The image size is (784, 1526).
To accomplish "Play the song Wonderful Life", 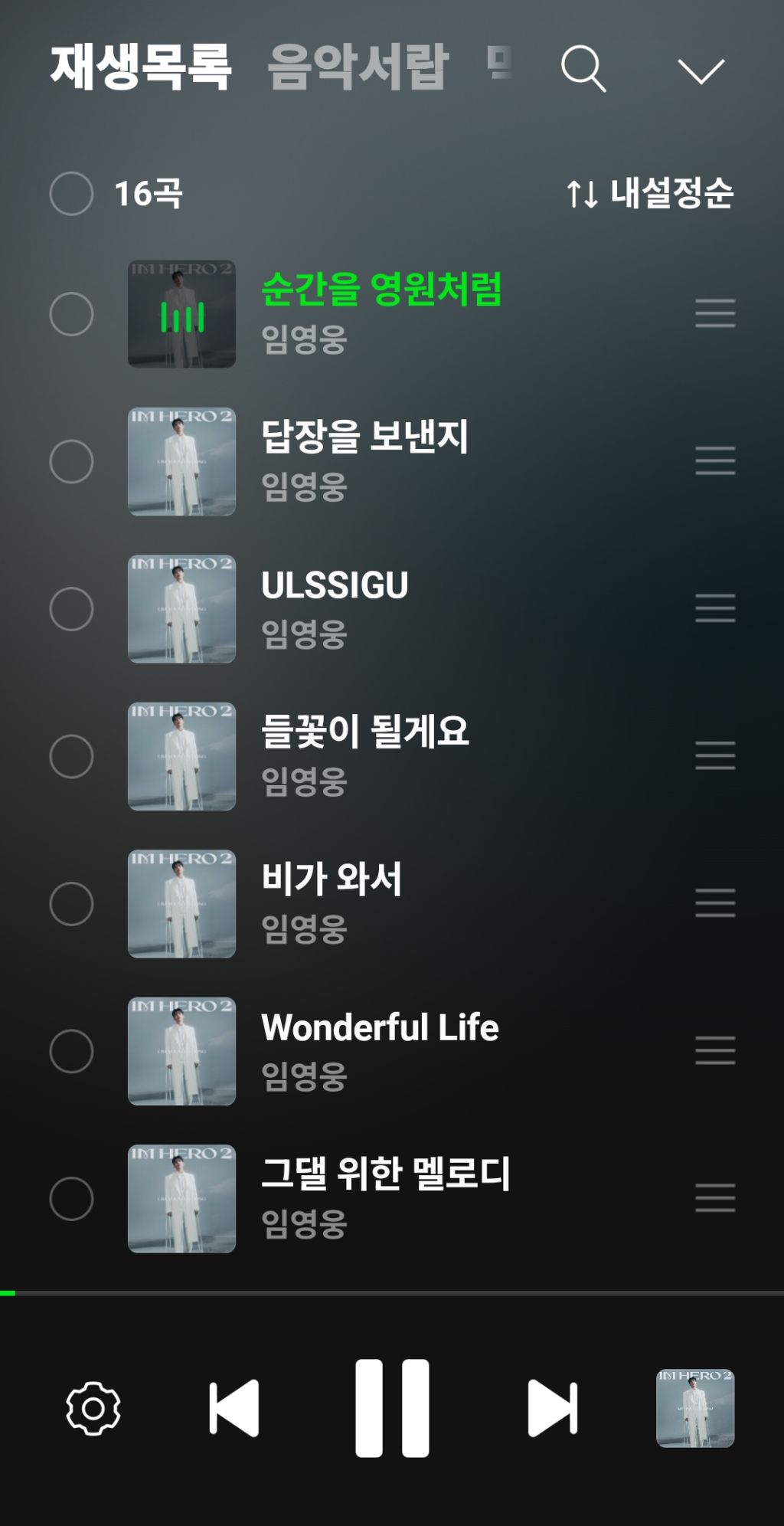I will pyautogui.click(x=380, y=1028).
